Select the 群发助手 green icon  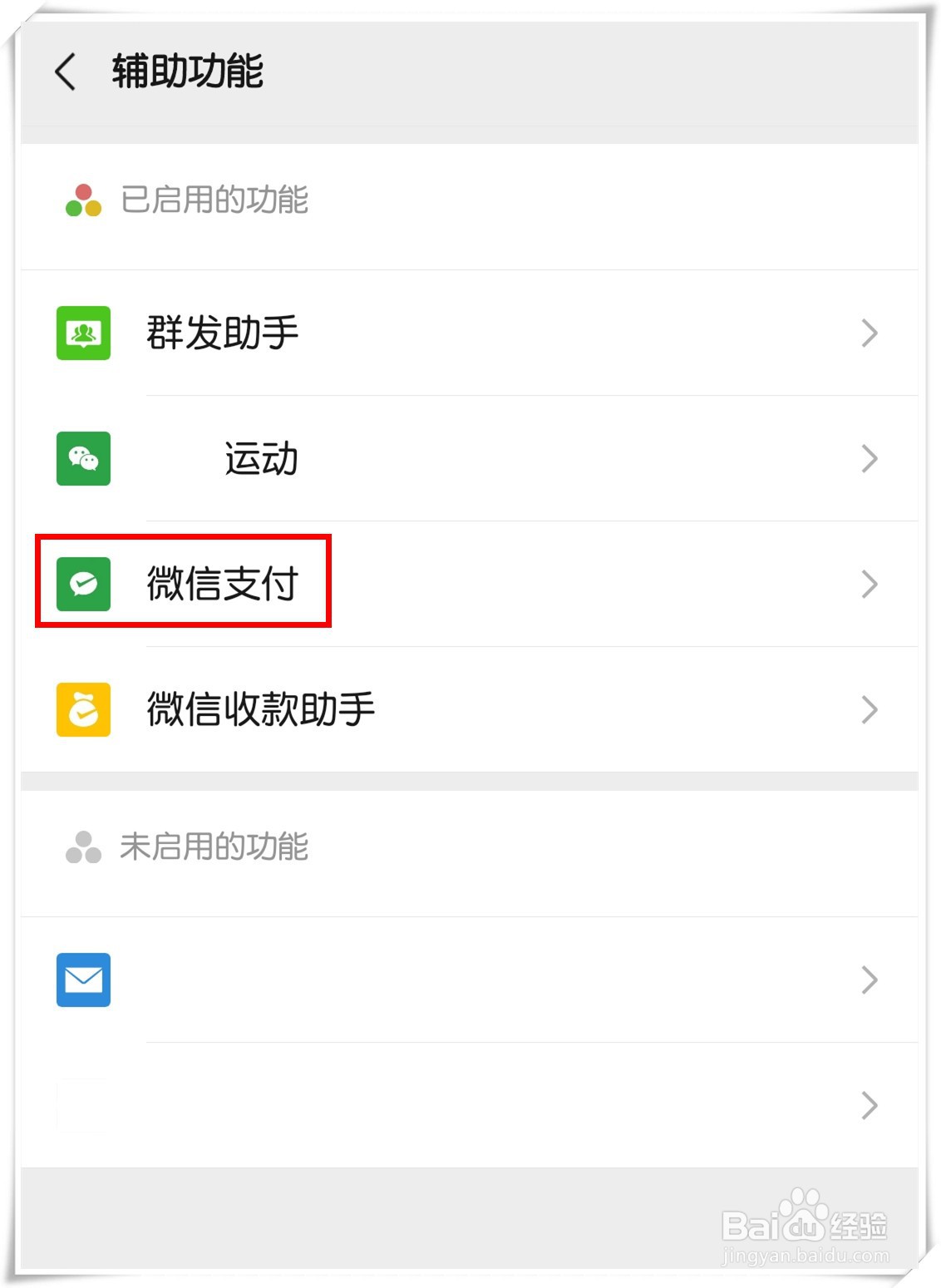tap(82, 333)
